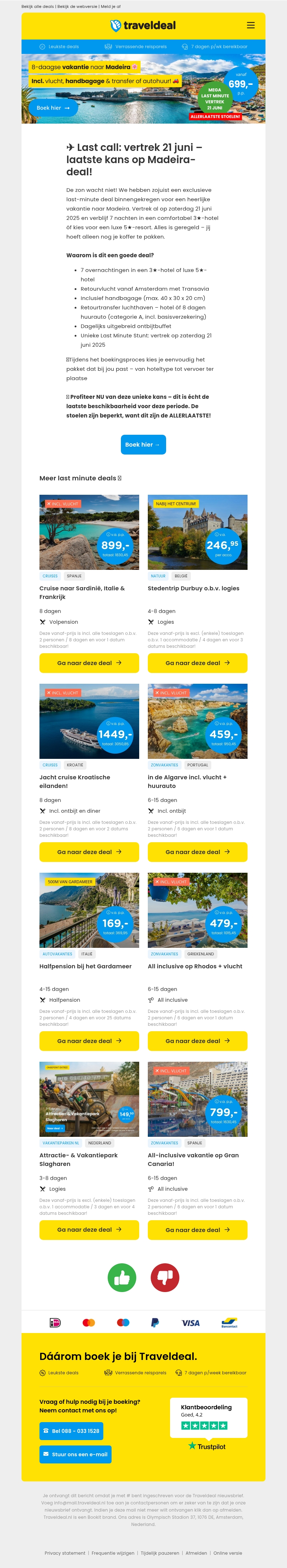Screen dimensions: 287x1568
Task: Call via the Bel 088 - 033 1528 button
Action: click(71, 1430)
